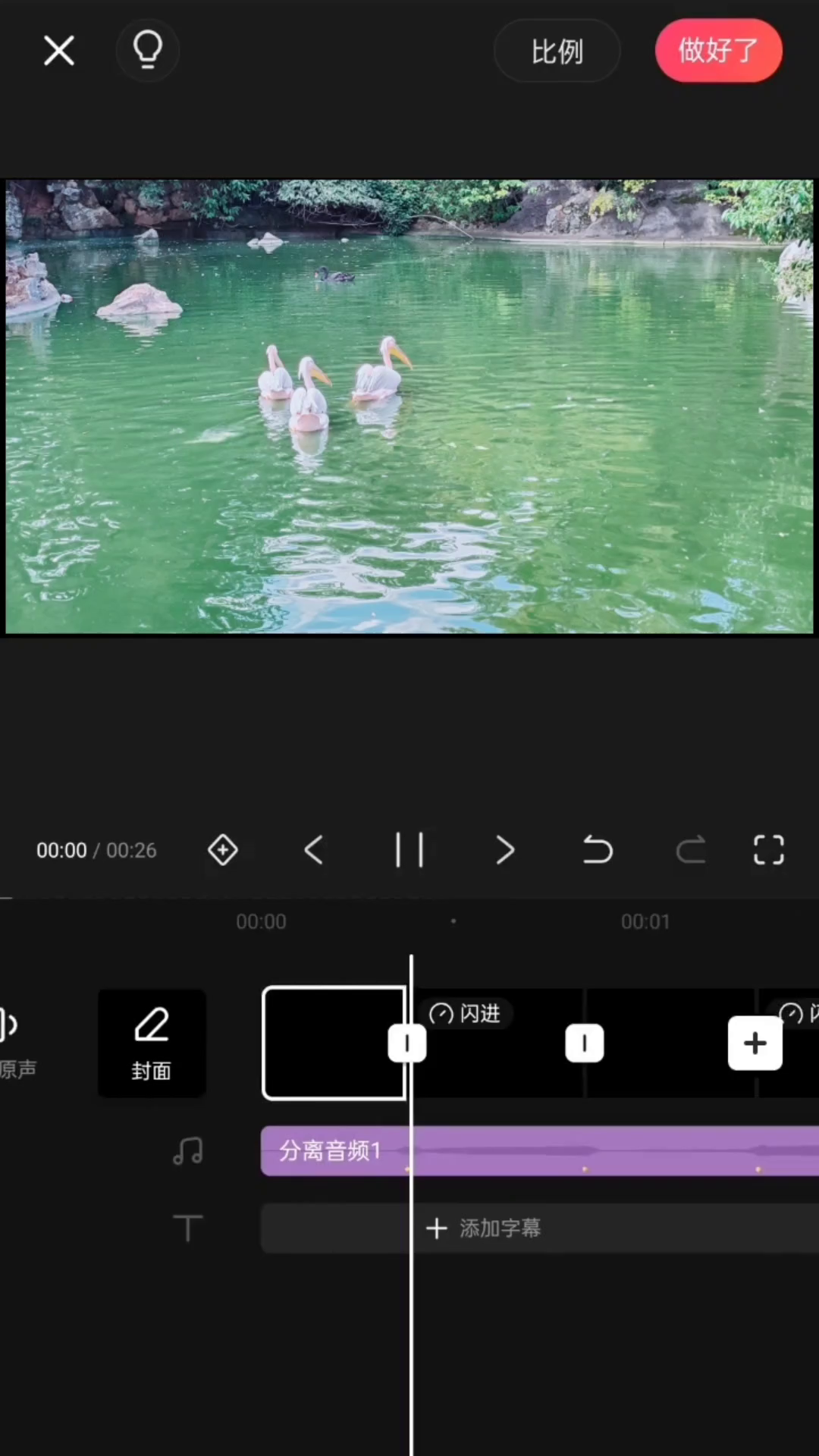
Task: Pause the video playback
Action: (x=409, y=850)
